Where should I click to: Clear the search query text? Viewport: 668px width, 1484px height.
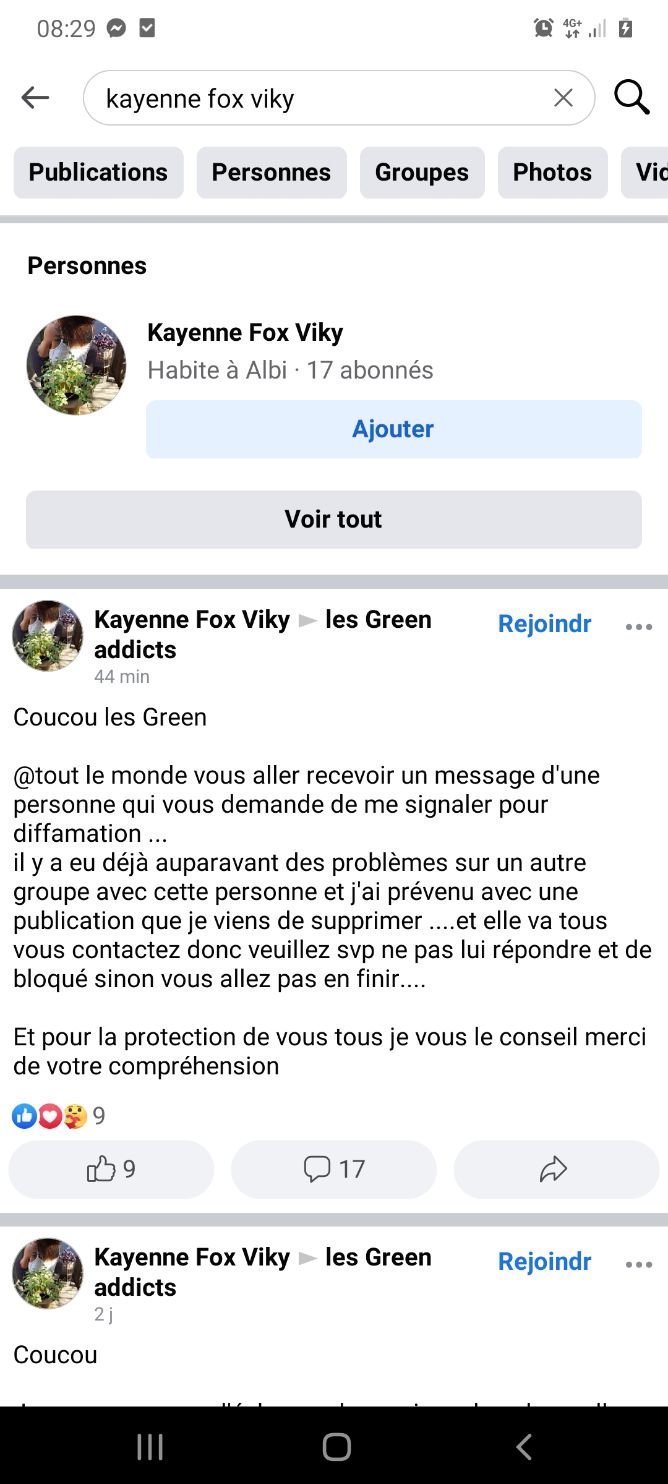click(x=563, y=98)
